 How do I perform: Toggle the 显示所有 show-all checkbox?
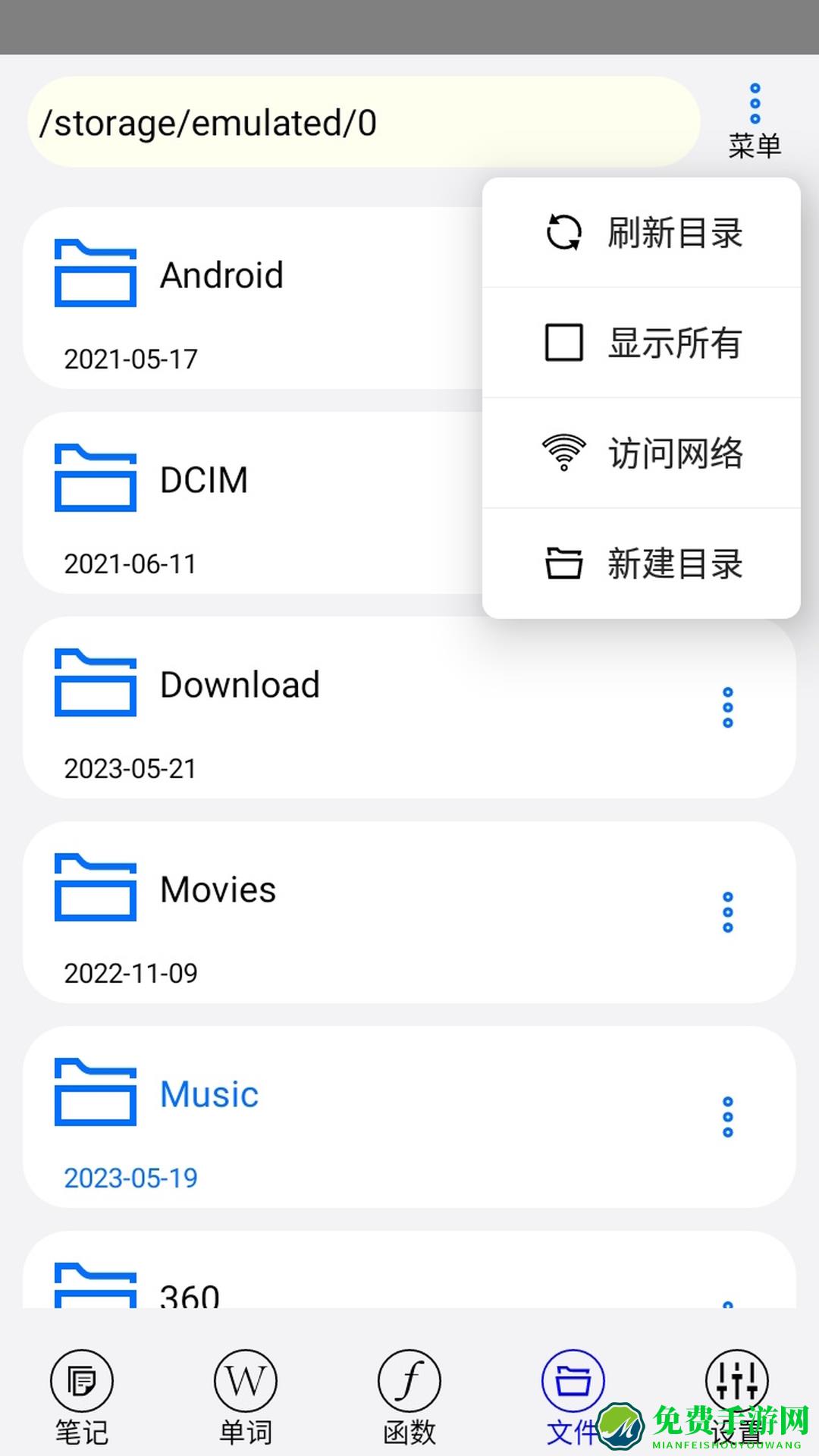coord(563,343)
